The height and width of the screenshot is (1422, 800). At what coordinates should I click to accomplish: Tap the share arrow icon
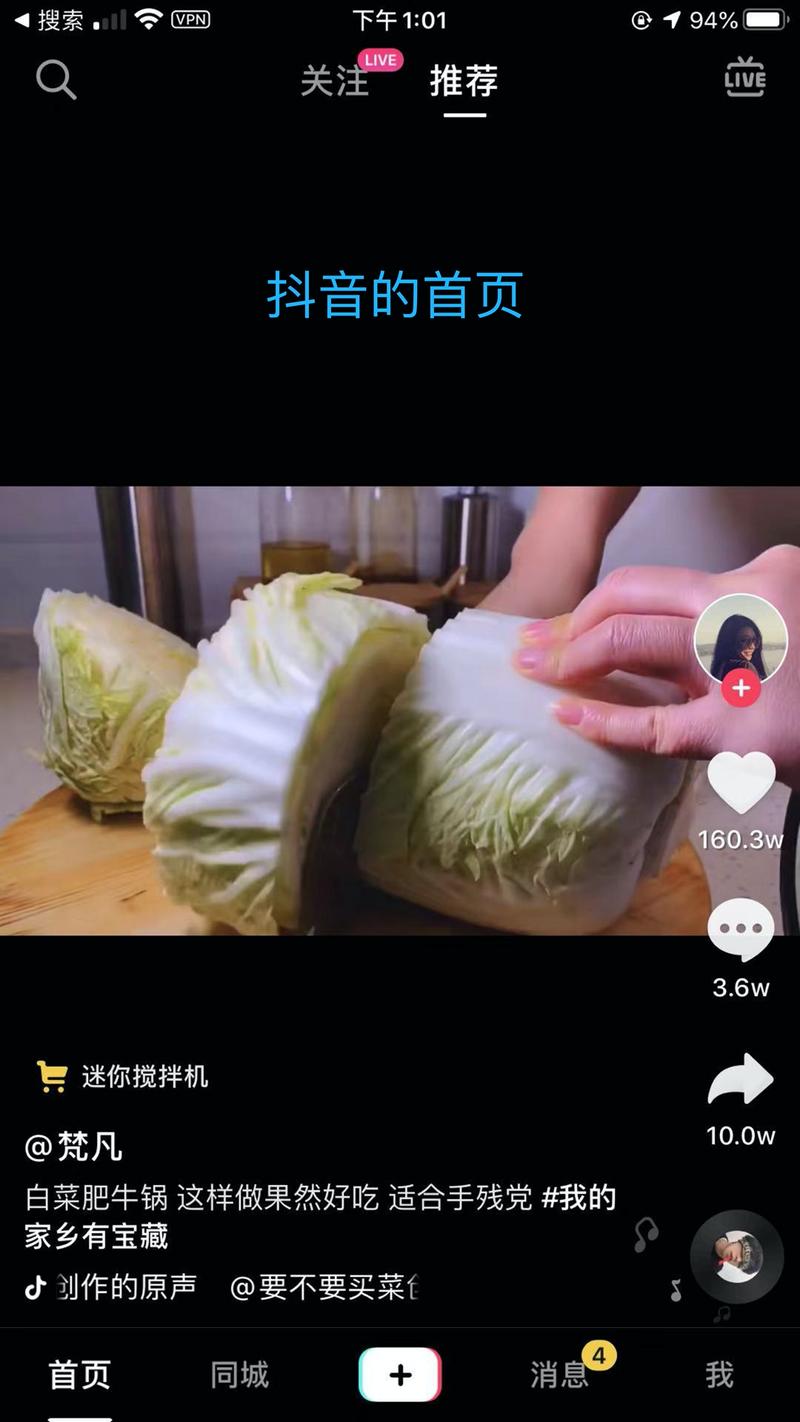click(740, 1077)
